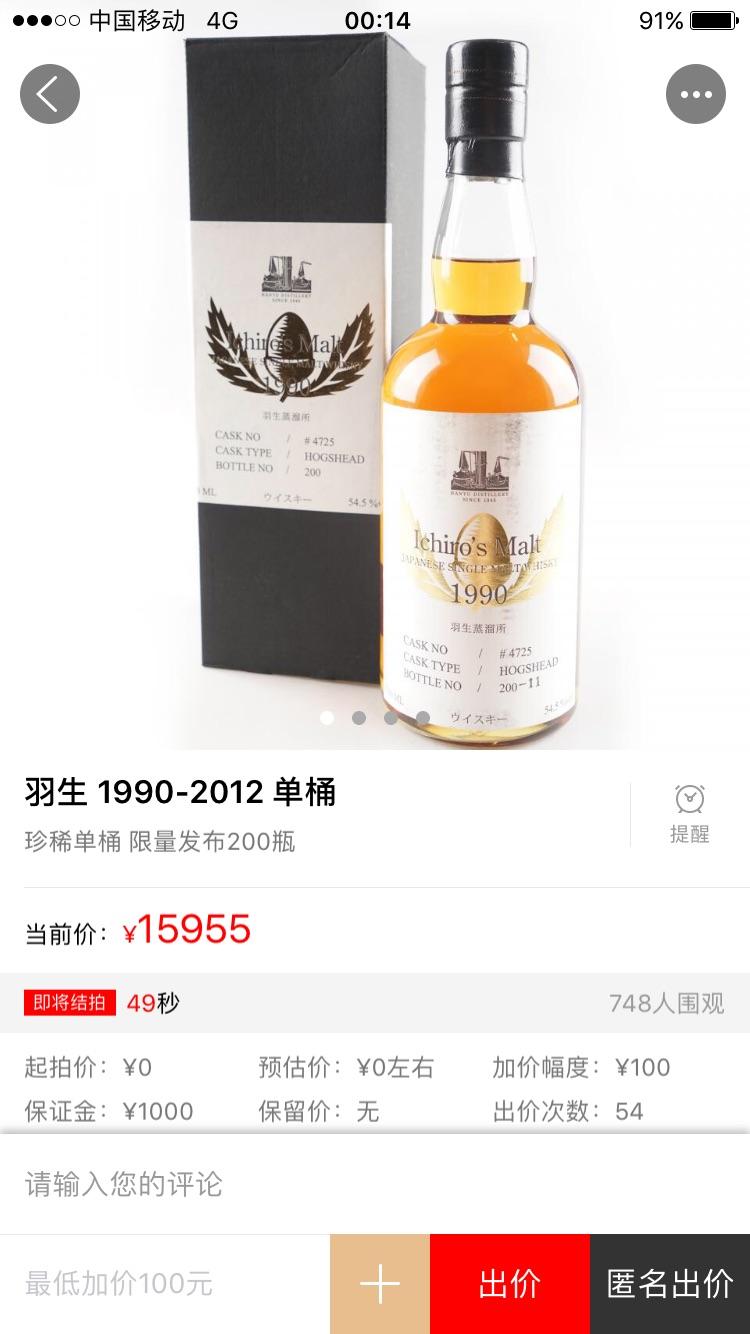Open the 出价次数 bid history of 54 bids
This screenshot has width=750, height=1334.
click(563, 1110)
